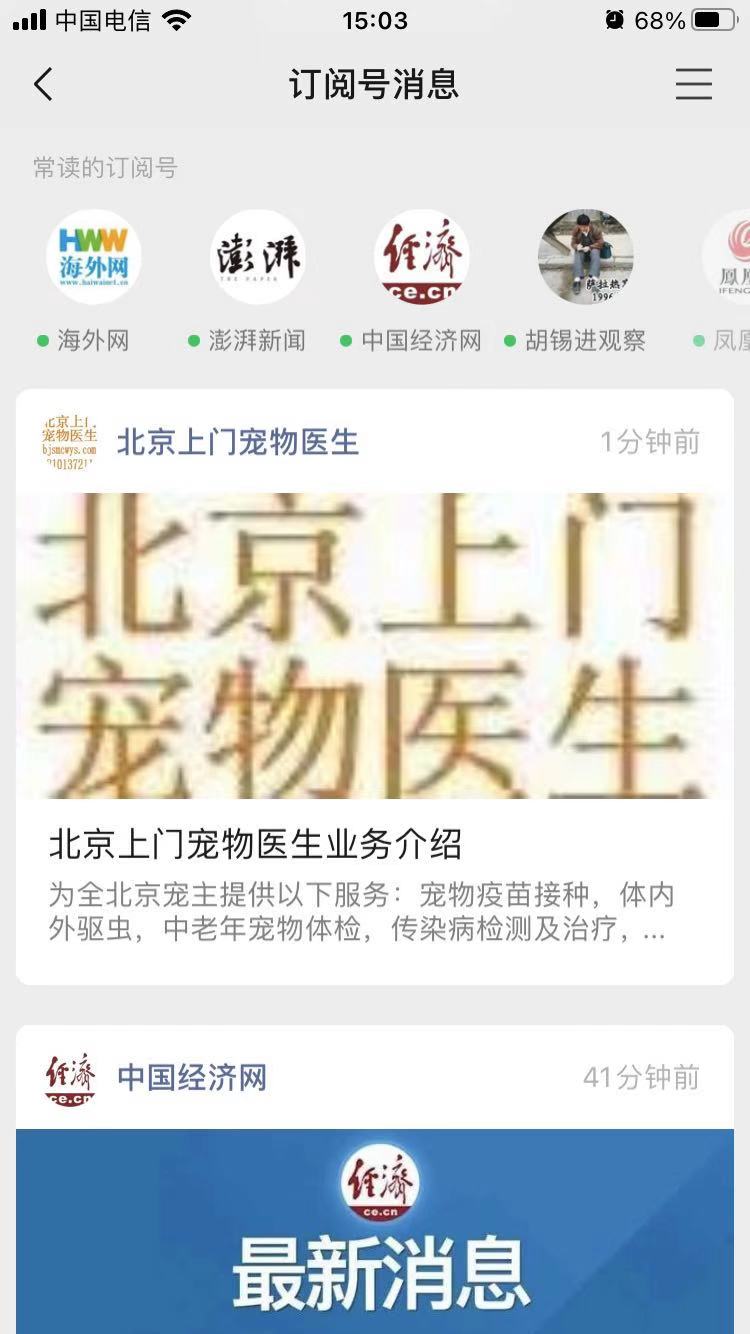The image size is (750, 1334).
Task: Open 中国经济网 account header in feed
Action: click(191, 1078)
